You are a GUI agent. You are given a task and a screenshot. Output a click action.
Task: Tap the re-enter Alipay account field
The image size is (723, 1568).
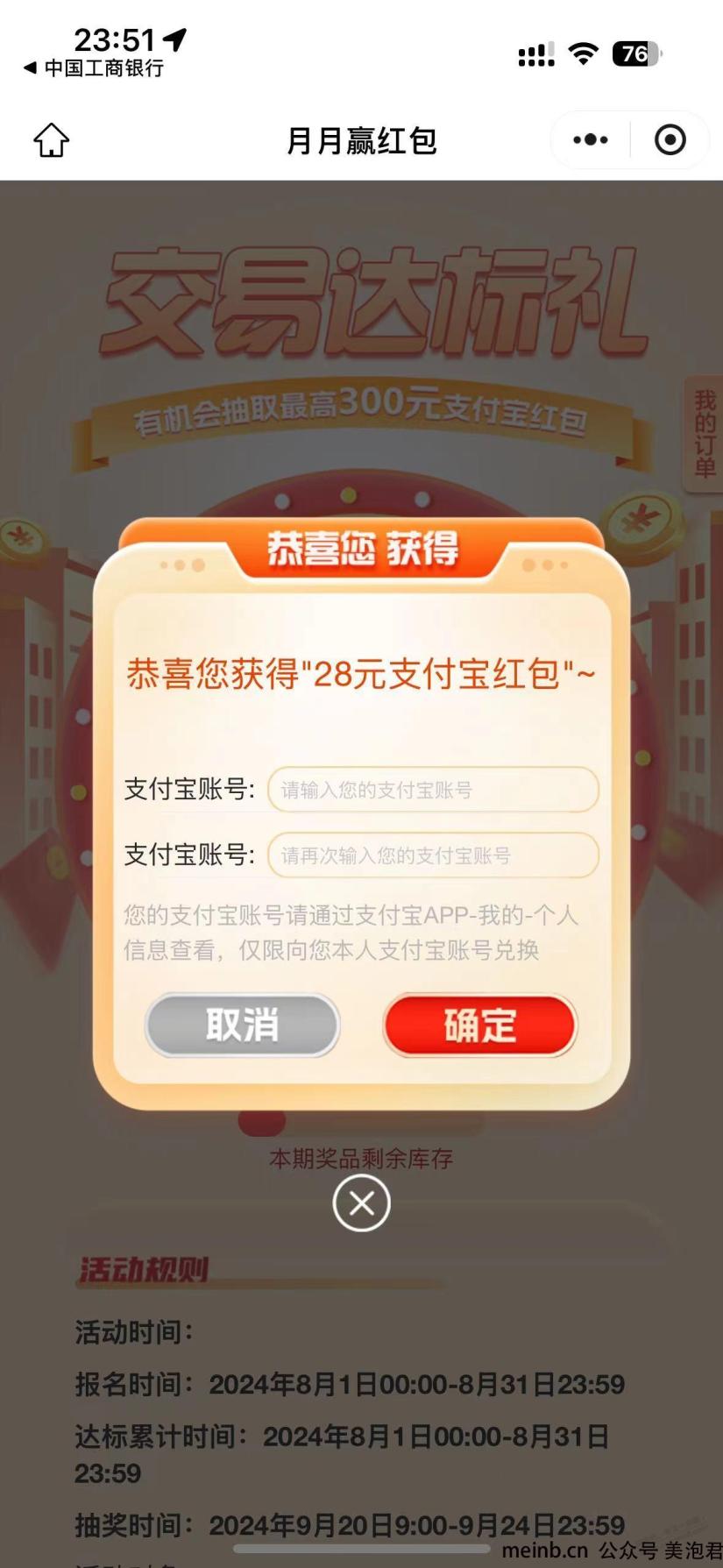(x=433, y=855)
